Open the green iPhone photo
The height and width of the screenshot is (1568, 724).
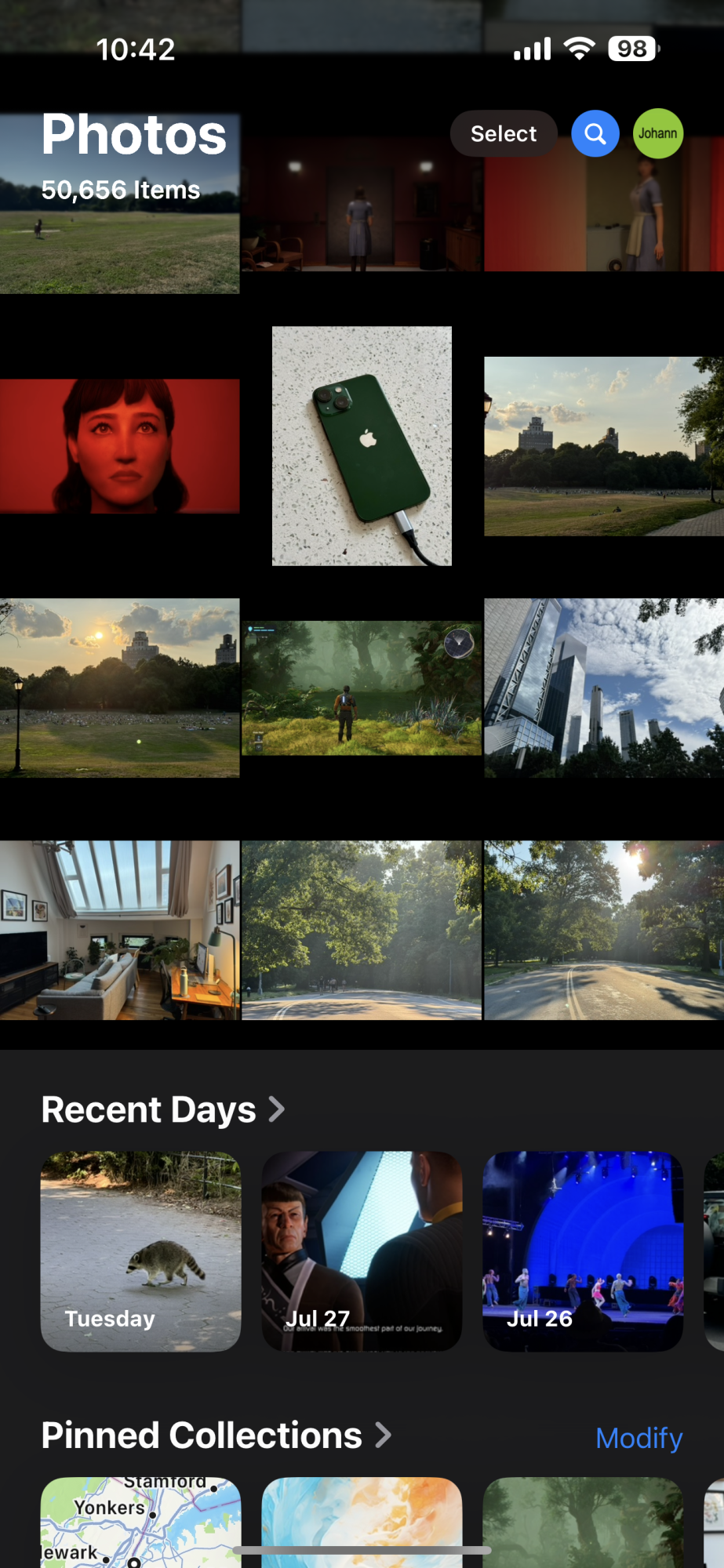point(362,446)
